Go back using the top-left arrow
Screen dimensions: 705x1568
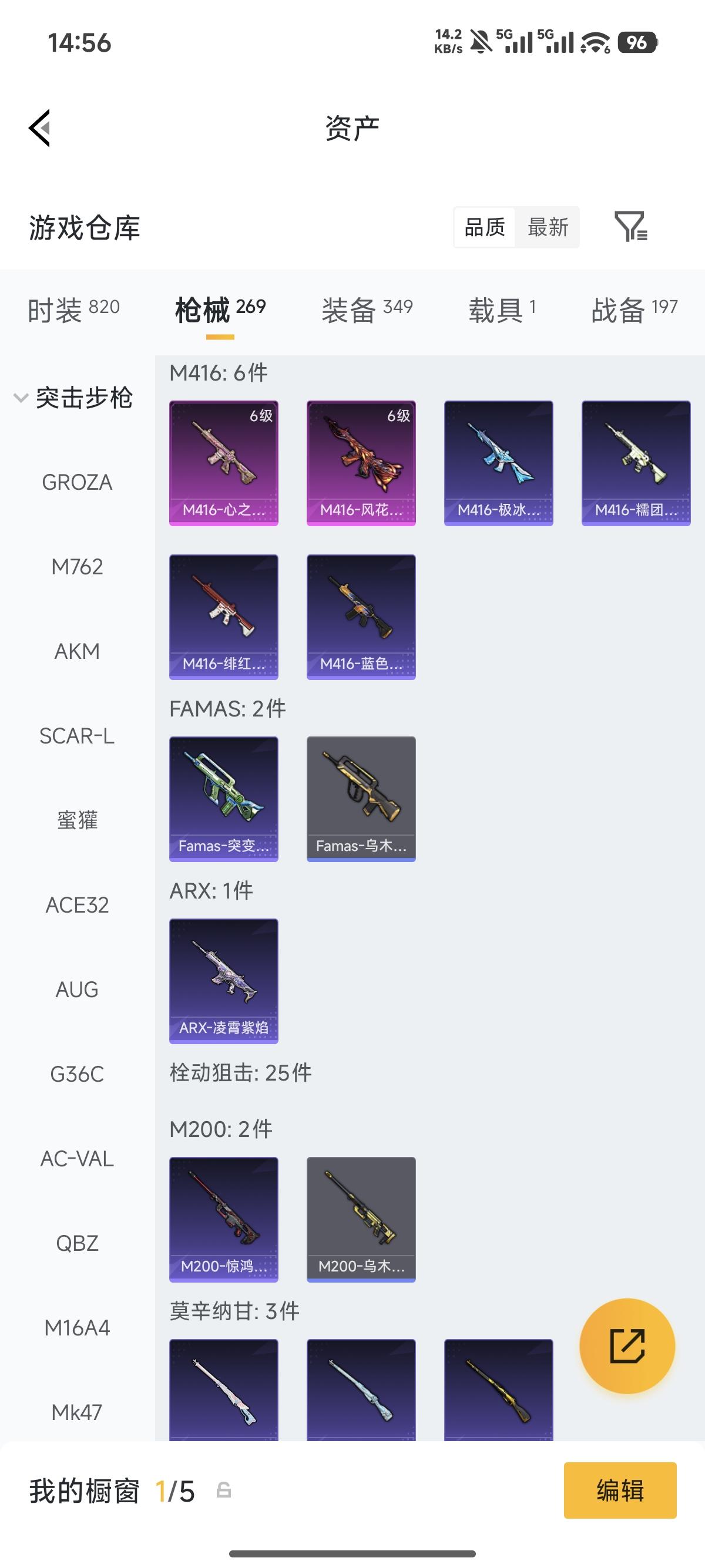39,129
